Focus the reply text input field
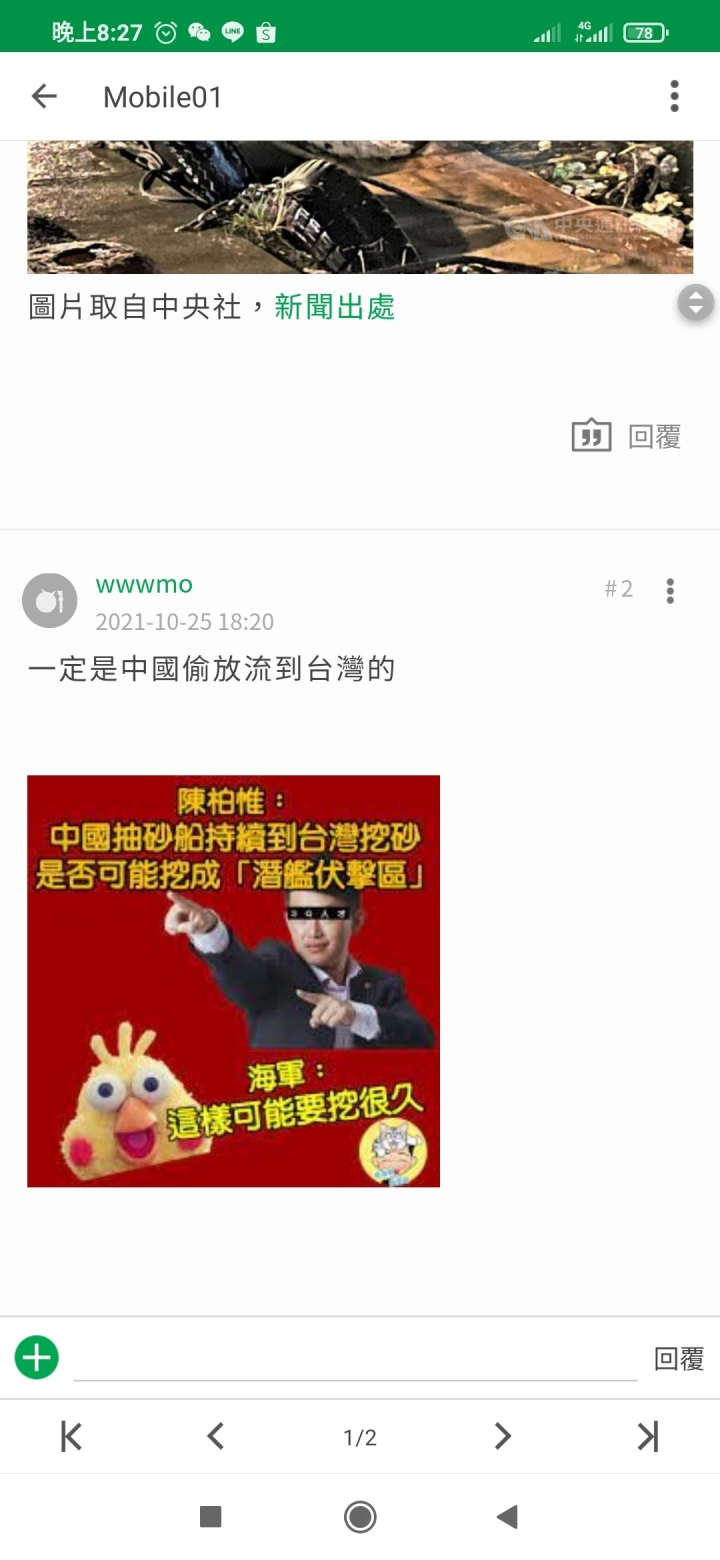The image size is (720, 1560). click(355, 1358)
